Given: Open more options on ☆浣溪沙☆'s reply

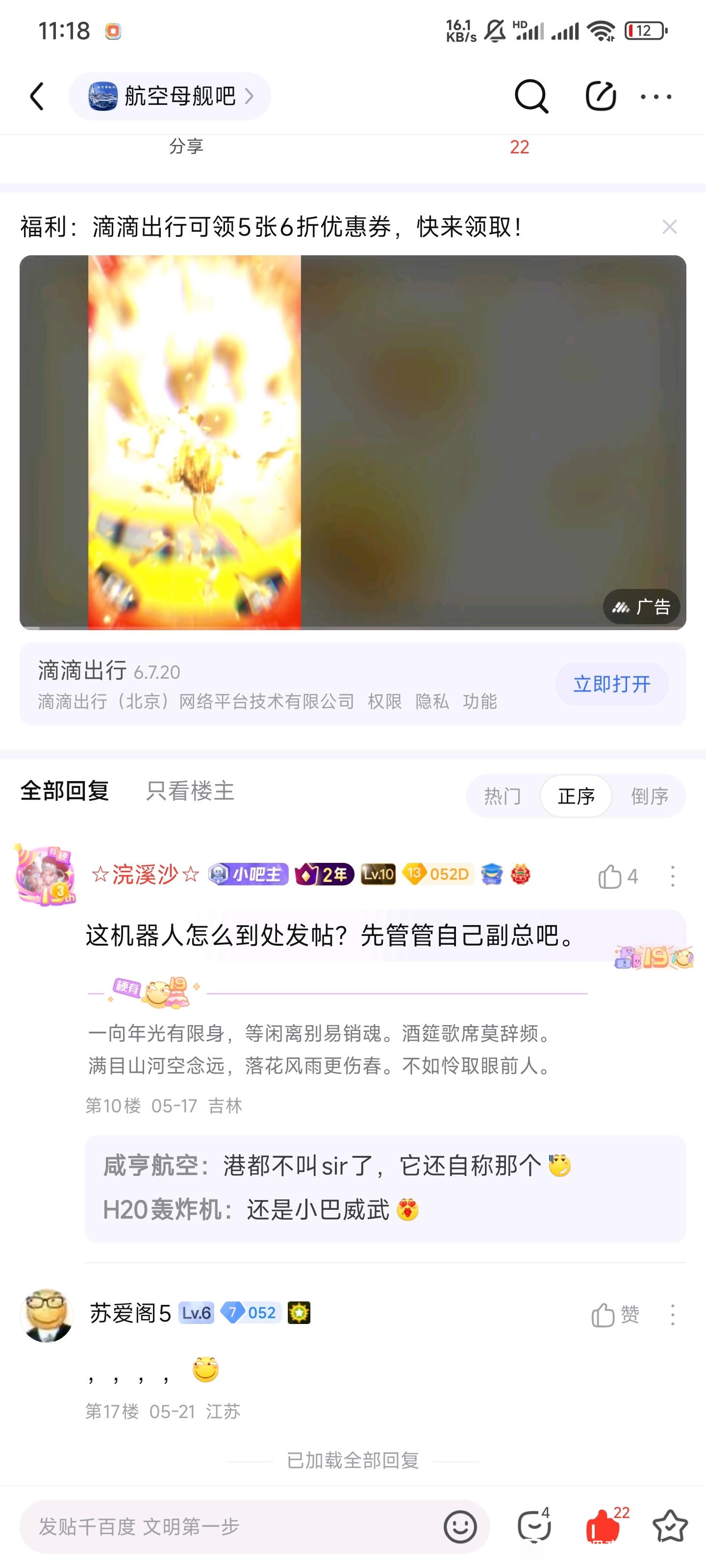Looking at the screenshot, I should click(x=673, y=877).
